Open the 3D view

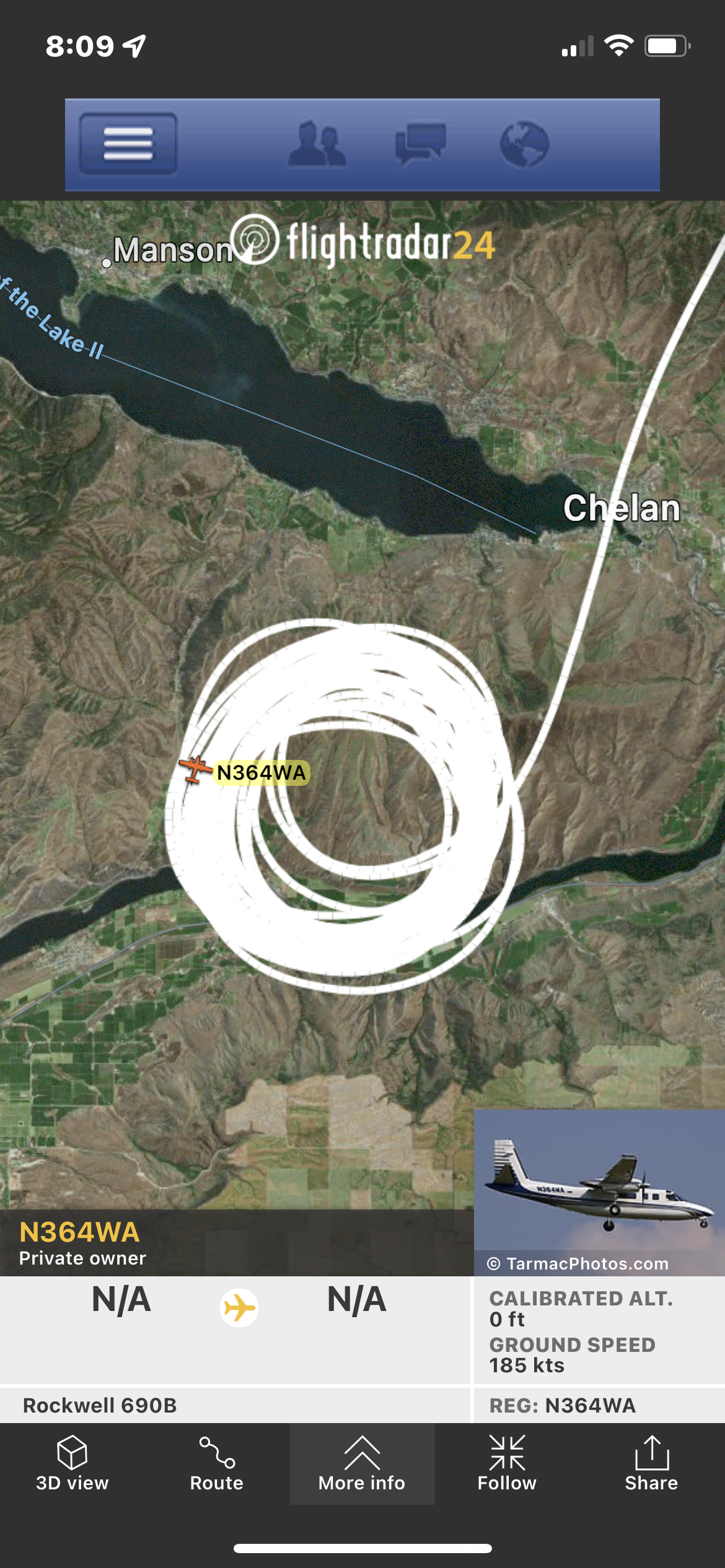click(x=72, y=1464)
